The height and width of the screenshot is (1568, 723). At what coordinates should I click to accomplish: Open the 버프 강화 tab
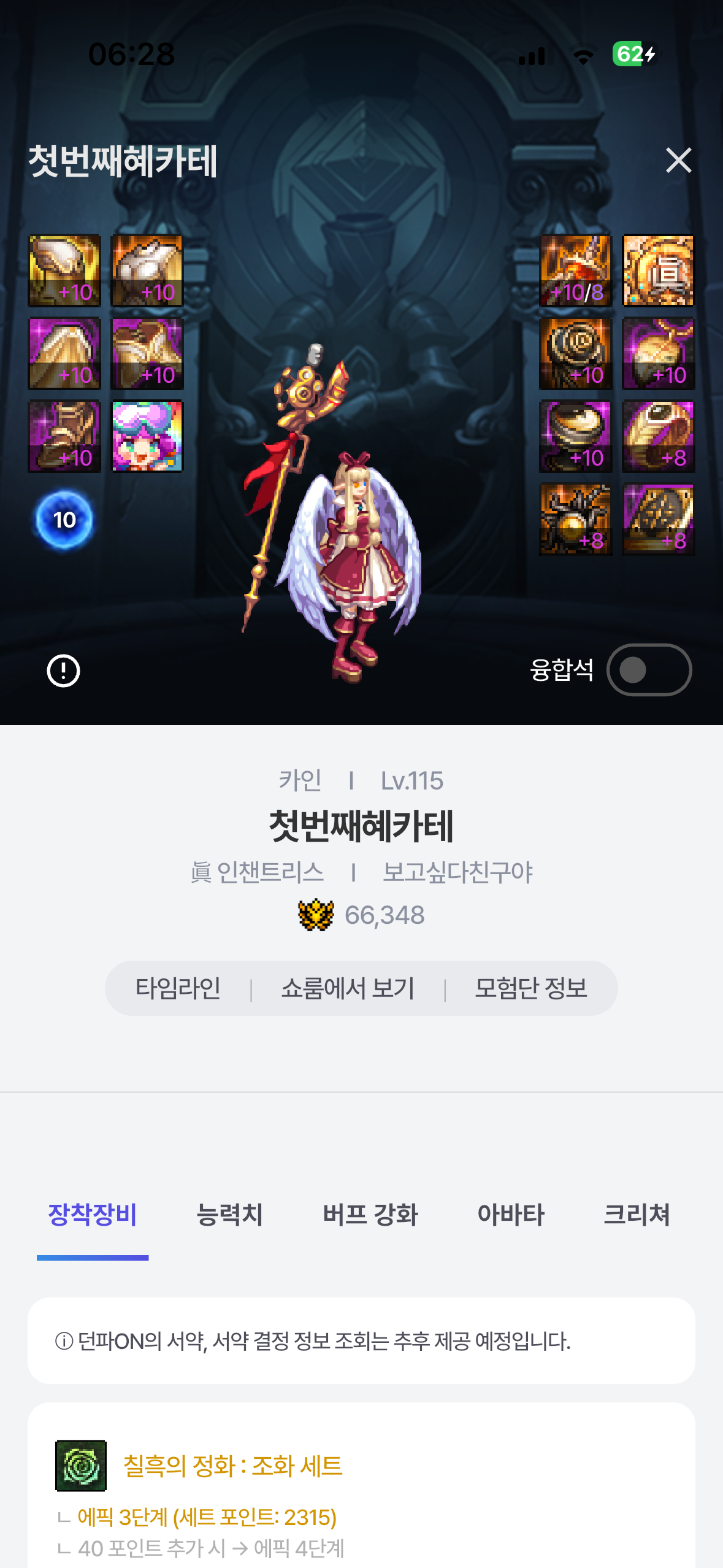(x=370, y=1215)
